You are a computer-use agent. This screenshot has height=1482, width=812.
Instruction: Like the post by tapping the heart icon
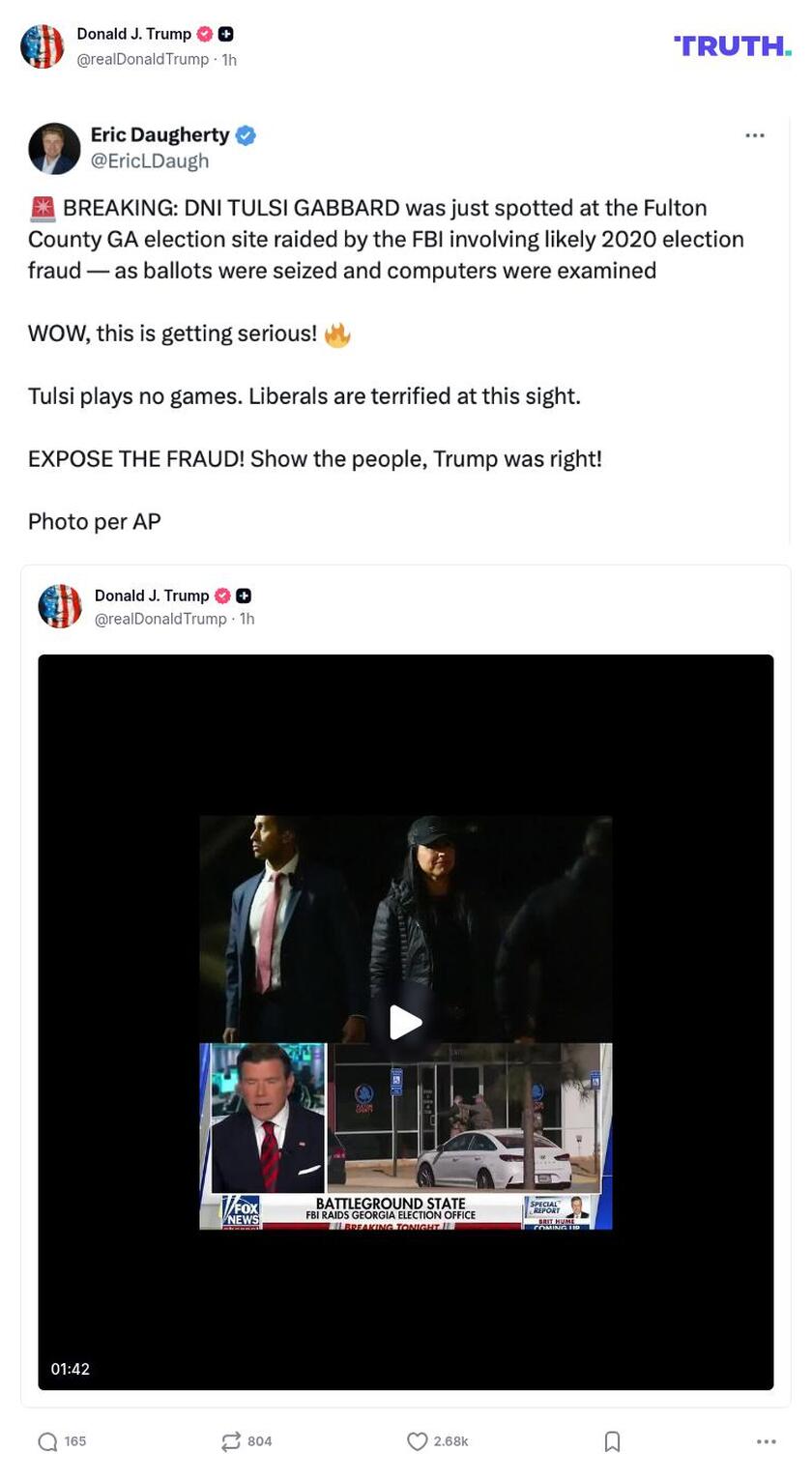(x=418, y=1440)
